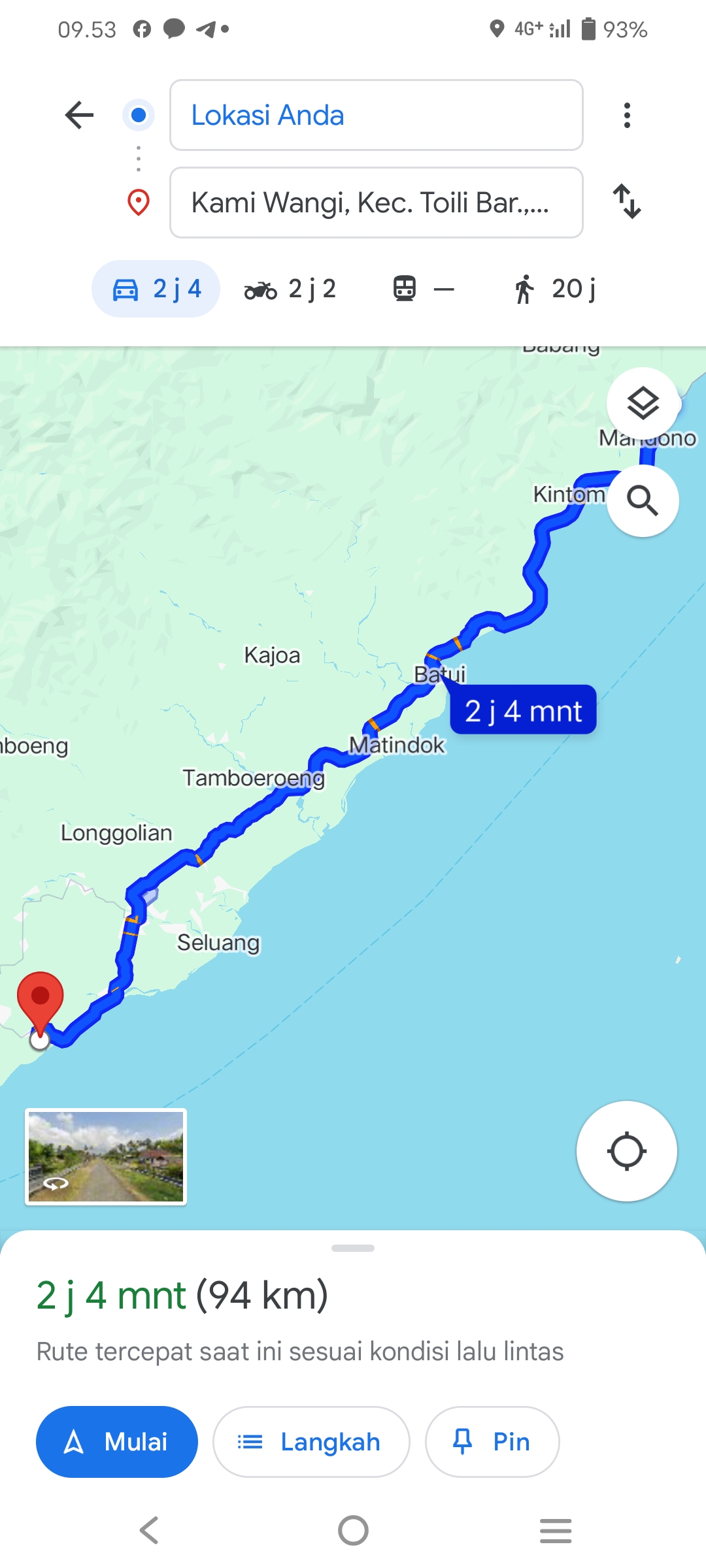Expand the route details sheet handle
Screen dimensions: 706x1568
[x=353, y=1248]
